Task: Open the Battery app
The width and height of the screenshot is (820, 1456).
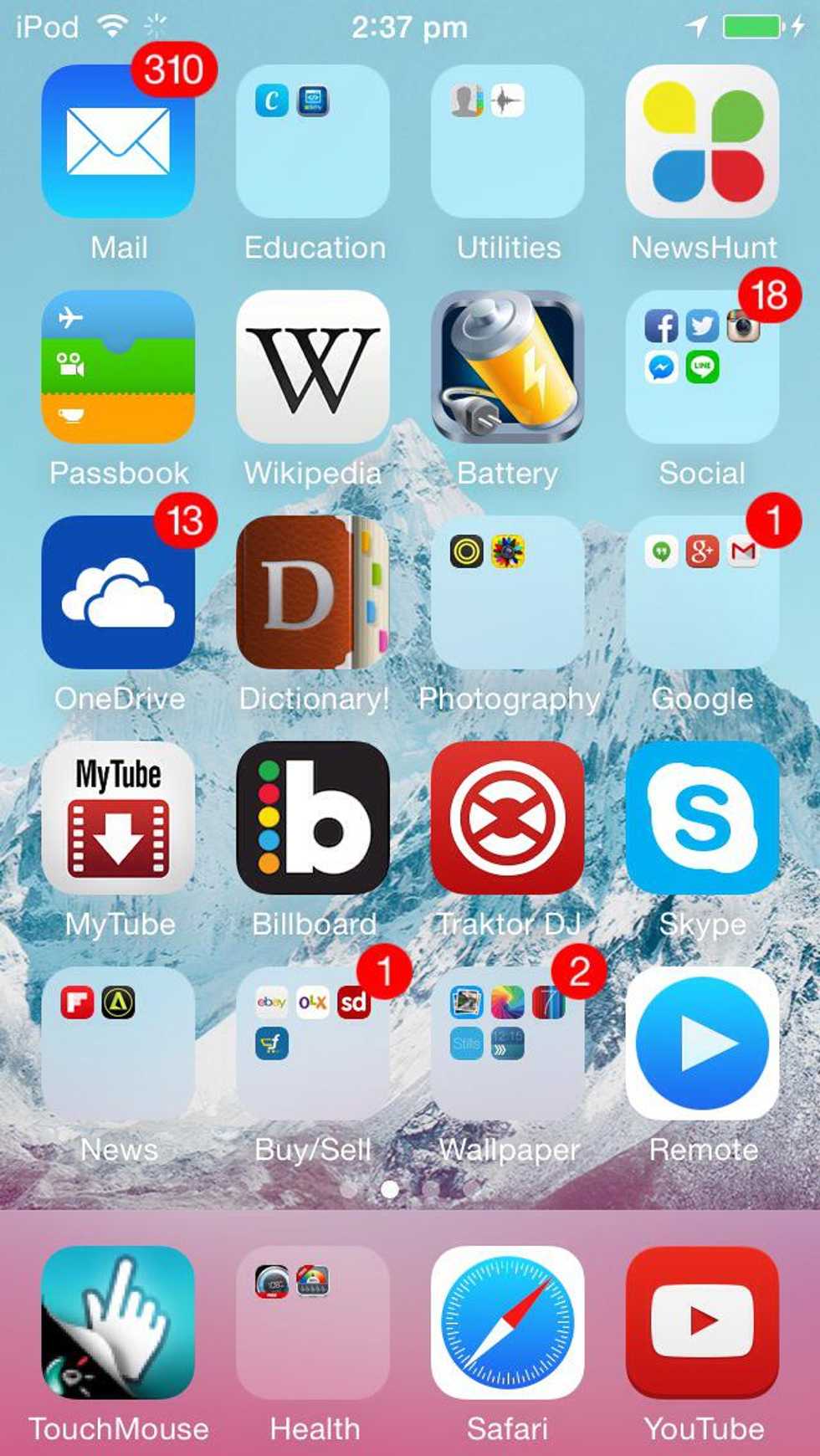Action: (x=507, y=367)
